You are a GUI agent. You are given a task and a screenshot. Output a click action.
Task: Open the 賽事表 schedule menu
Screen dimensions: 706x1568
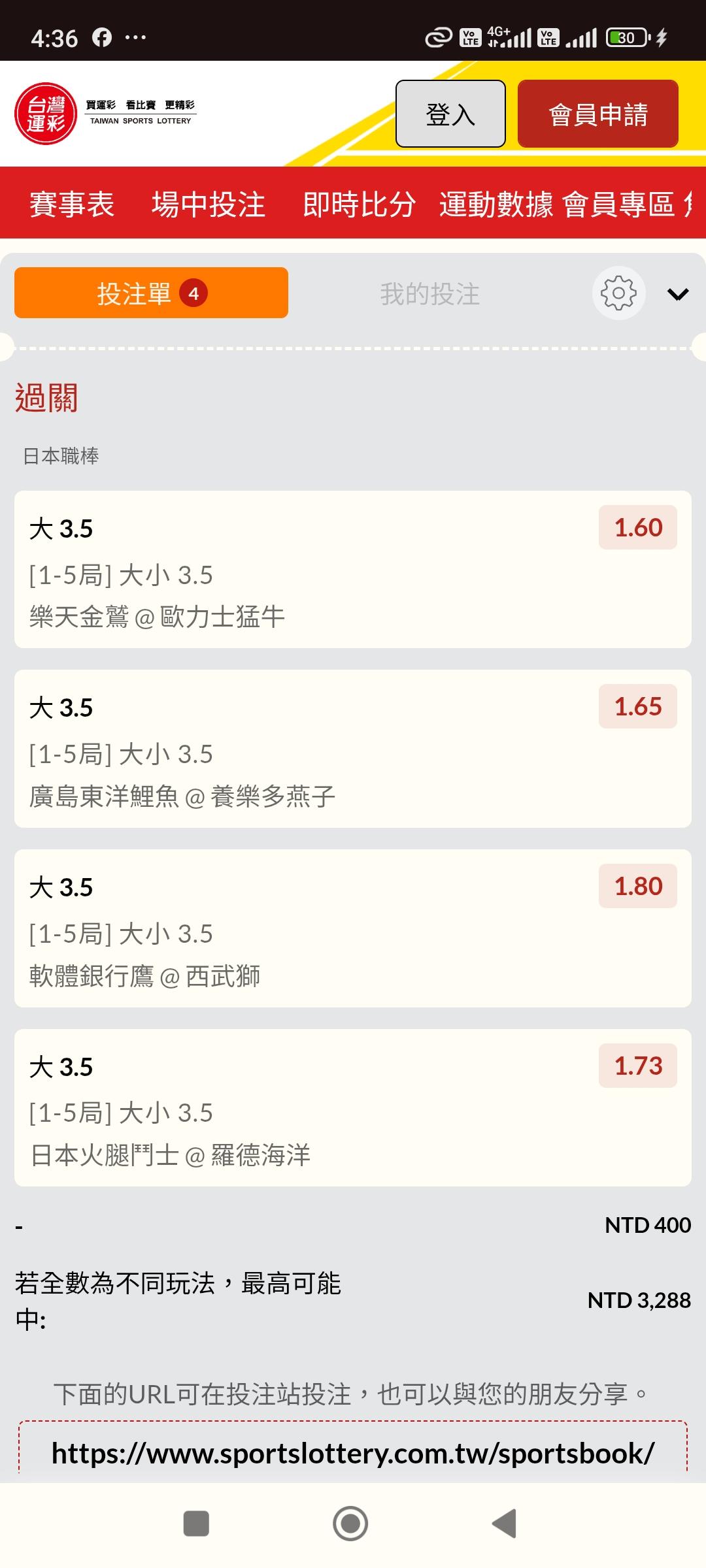72,204
